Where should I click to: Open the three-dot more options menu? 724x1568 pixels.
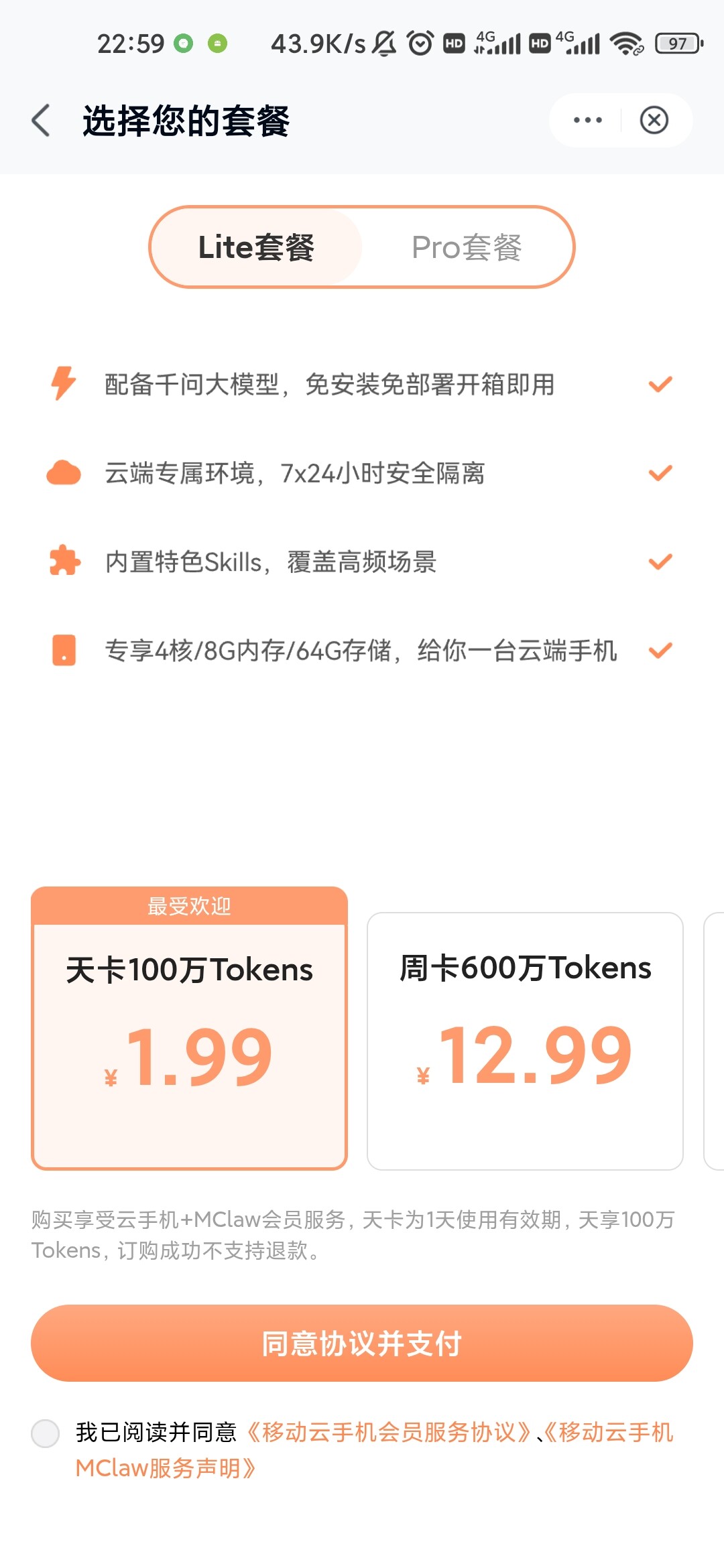click(x=587, y=121)
